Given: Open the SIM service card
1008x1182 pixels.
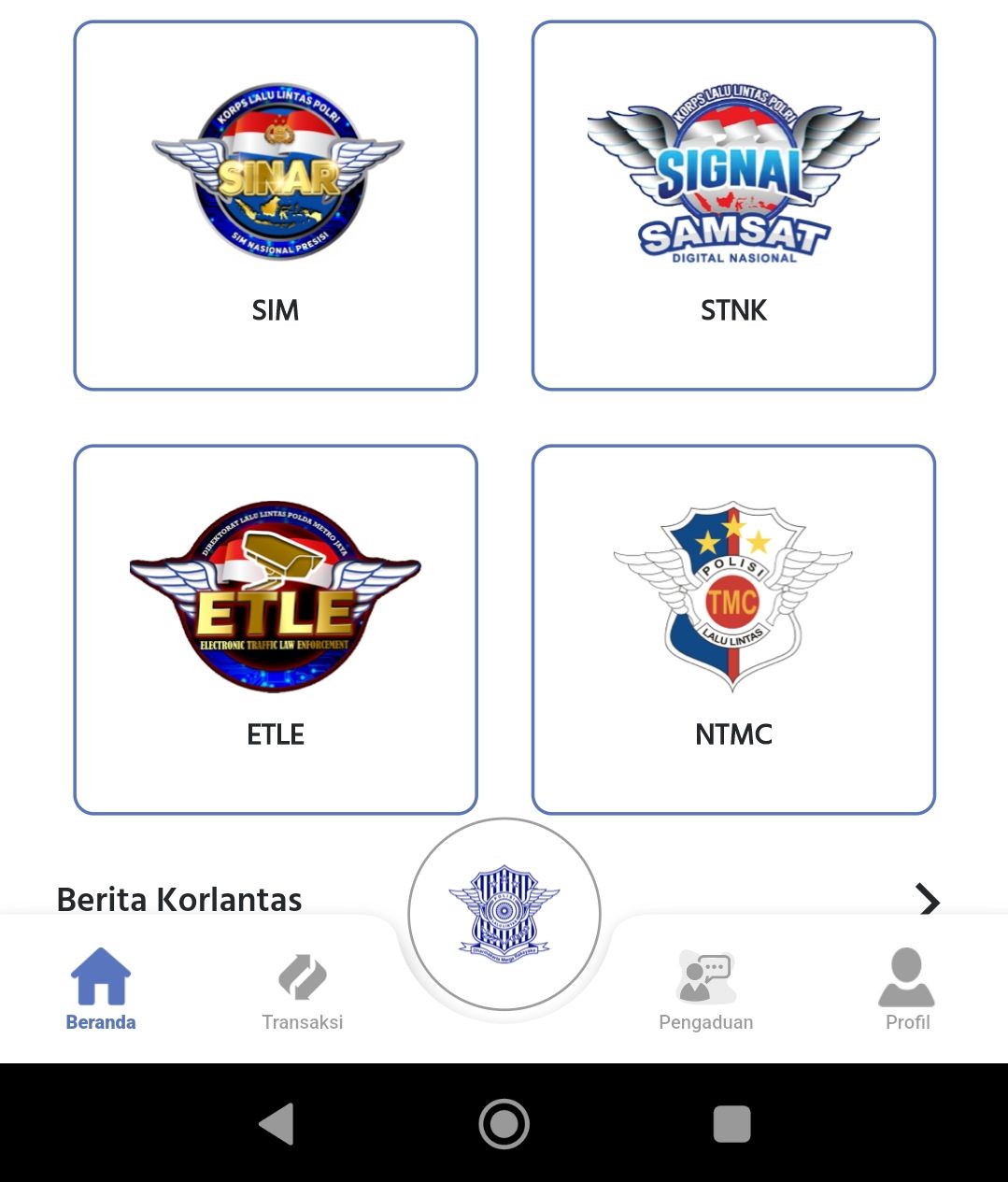Looking at the screenshot, I should click(x=276, y=206).
